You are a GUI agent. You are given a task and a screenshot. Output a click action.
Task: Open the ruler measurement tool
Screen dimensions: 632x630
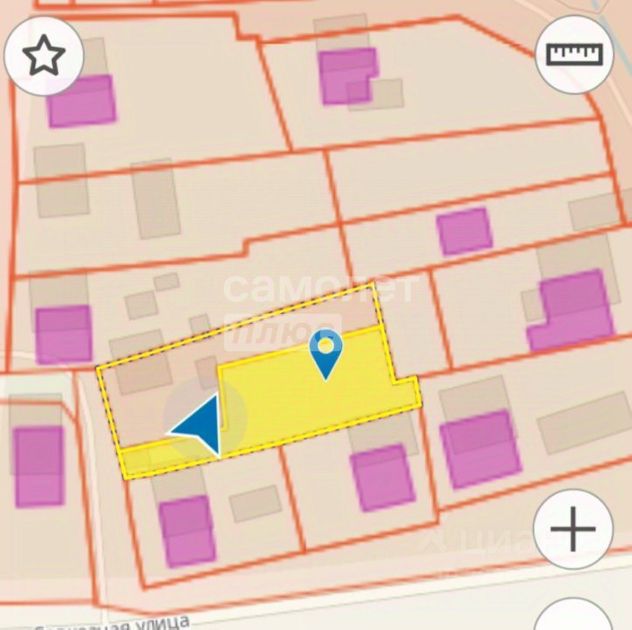(x=574, y=53)
